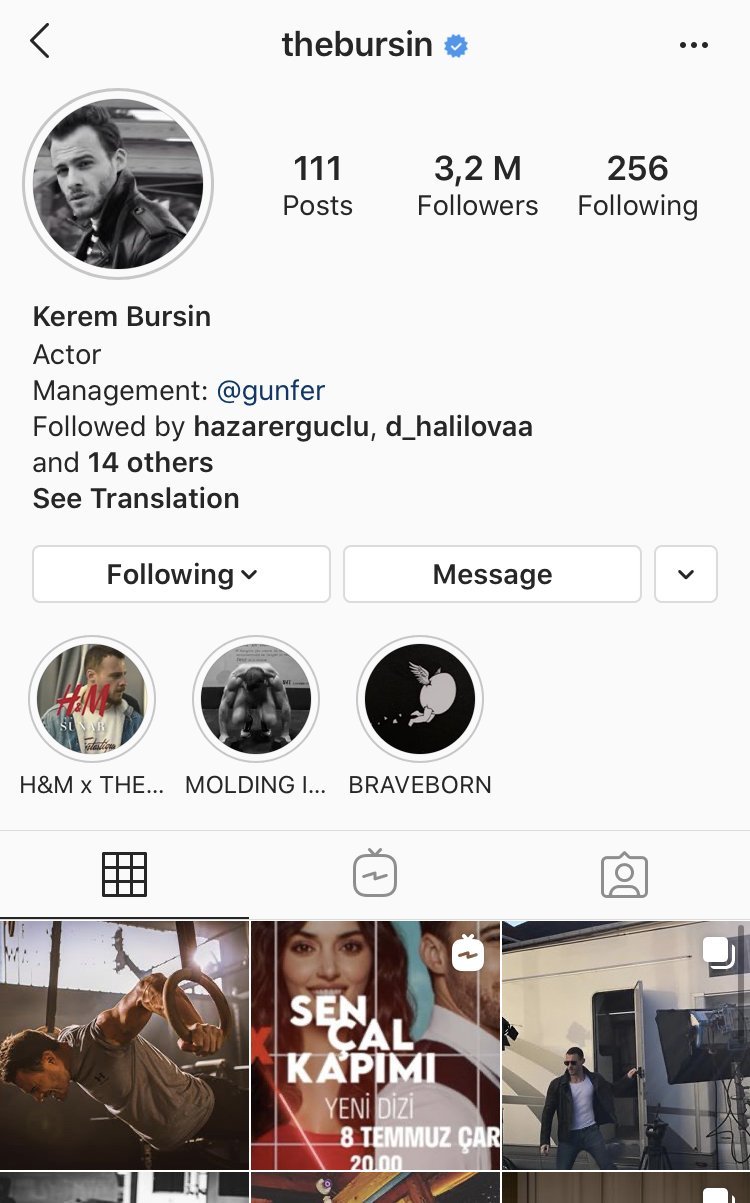Image resolution: width=750 pixels, height=1203 pixels.
Task: See Translation of the bio
Action: pyautogui.click(x=136, y=498)
